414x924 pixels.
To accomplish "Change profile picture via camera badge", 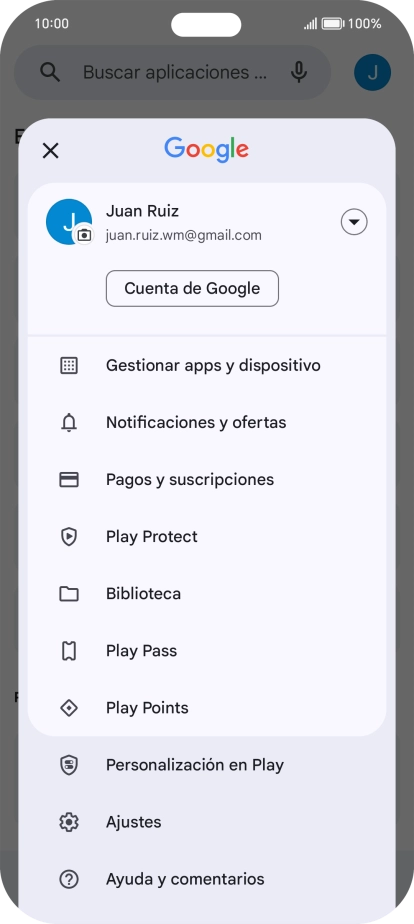I will coord(85,235).
